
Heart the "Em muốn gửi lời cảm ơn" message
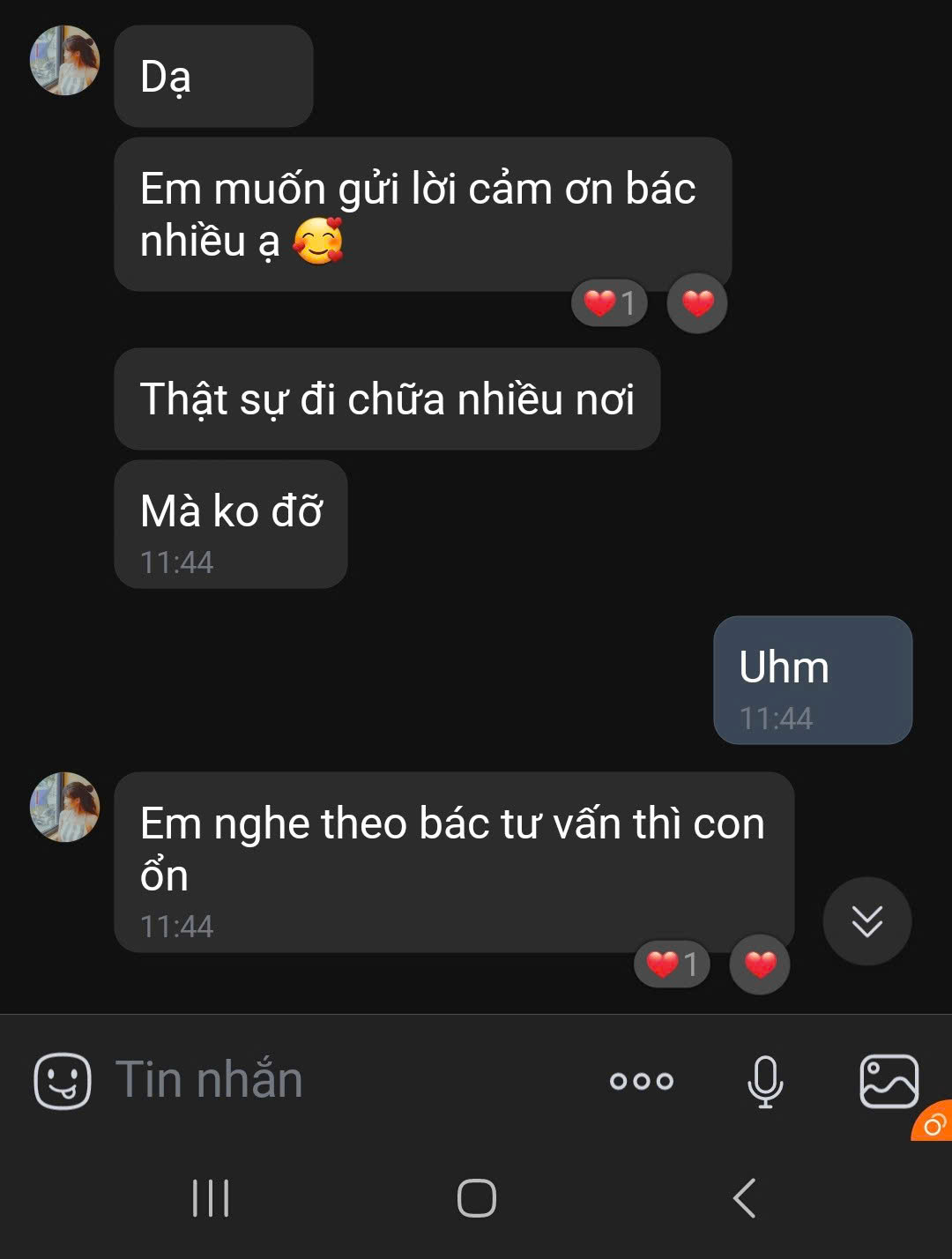point(697,303)
